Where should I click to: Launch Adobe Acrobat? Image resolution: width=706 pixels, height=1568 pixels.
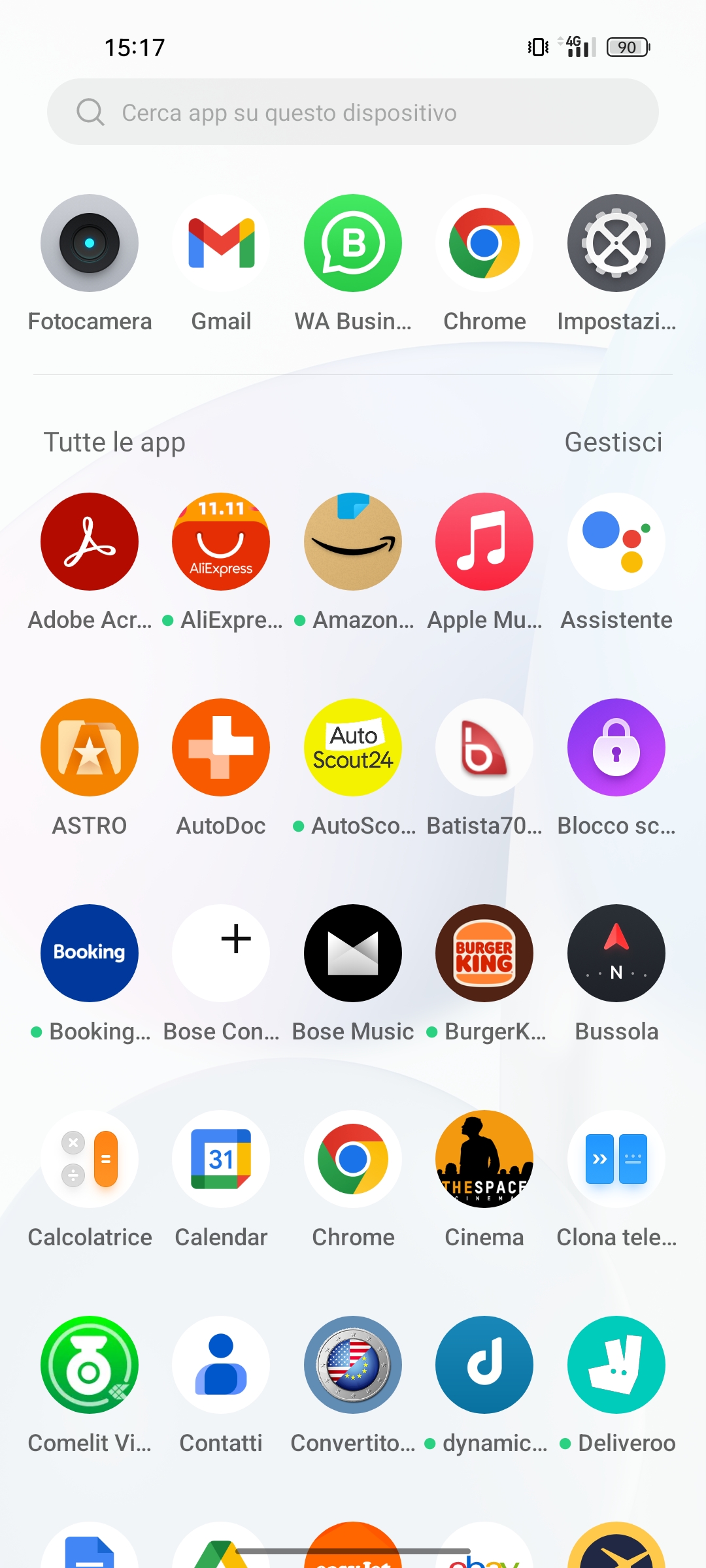coord(90,542)
